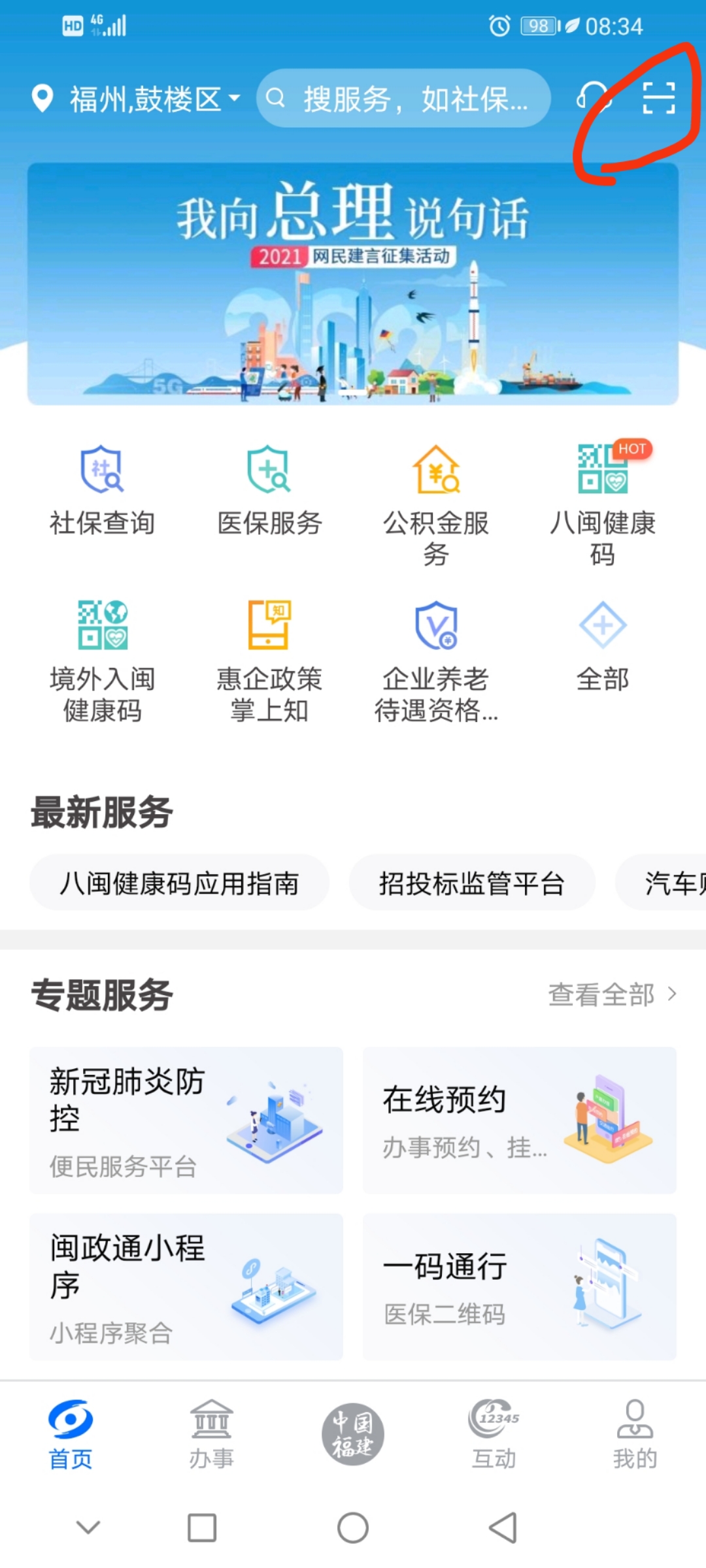Open the 福州,鼓楼区 location selector

136,99
